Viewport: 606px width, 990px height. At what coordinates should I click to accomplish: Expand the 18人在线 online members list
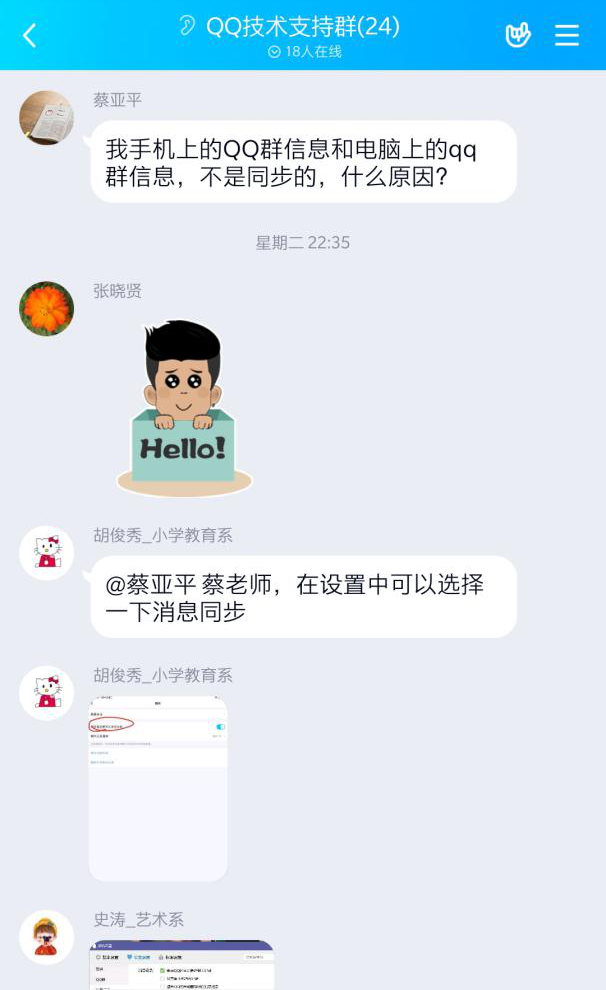pyautogui.click(x=304, y=52)
